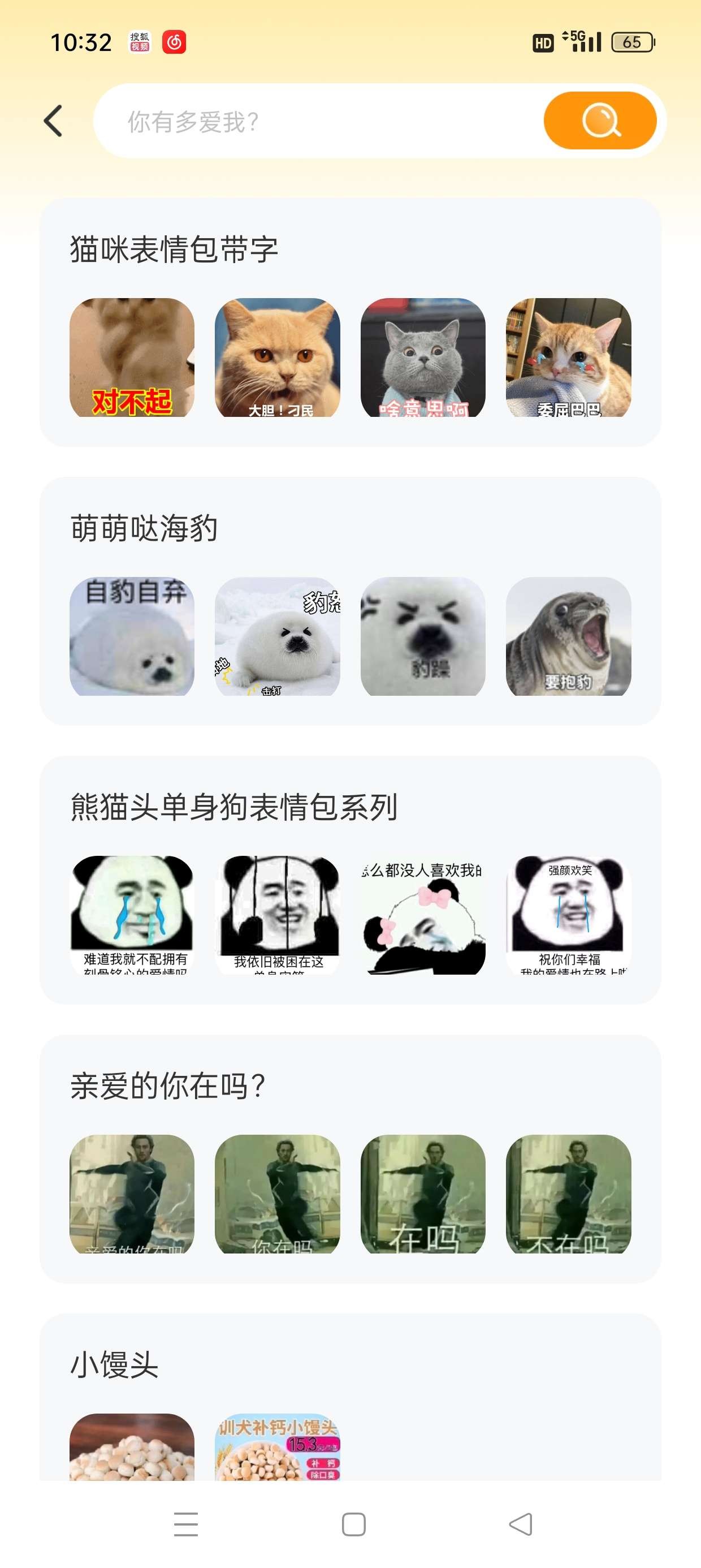Screen dimensions: 701x1568
Task: Select the dancing man '不在吗' sticker
Action: [568, 1194]
